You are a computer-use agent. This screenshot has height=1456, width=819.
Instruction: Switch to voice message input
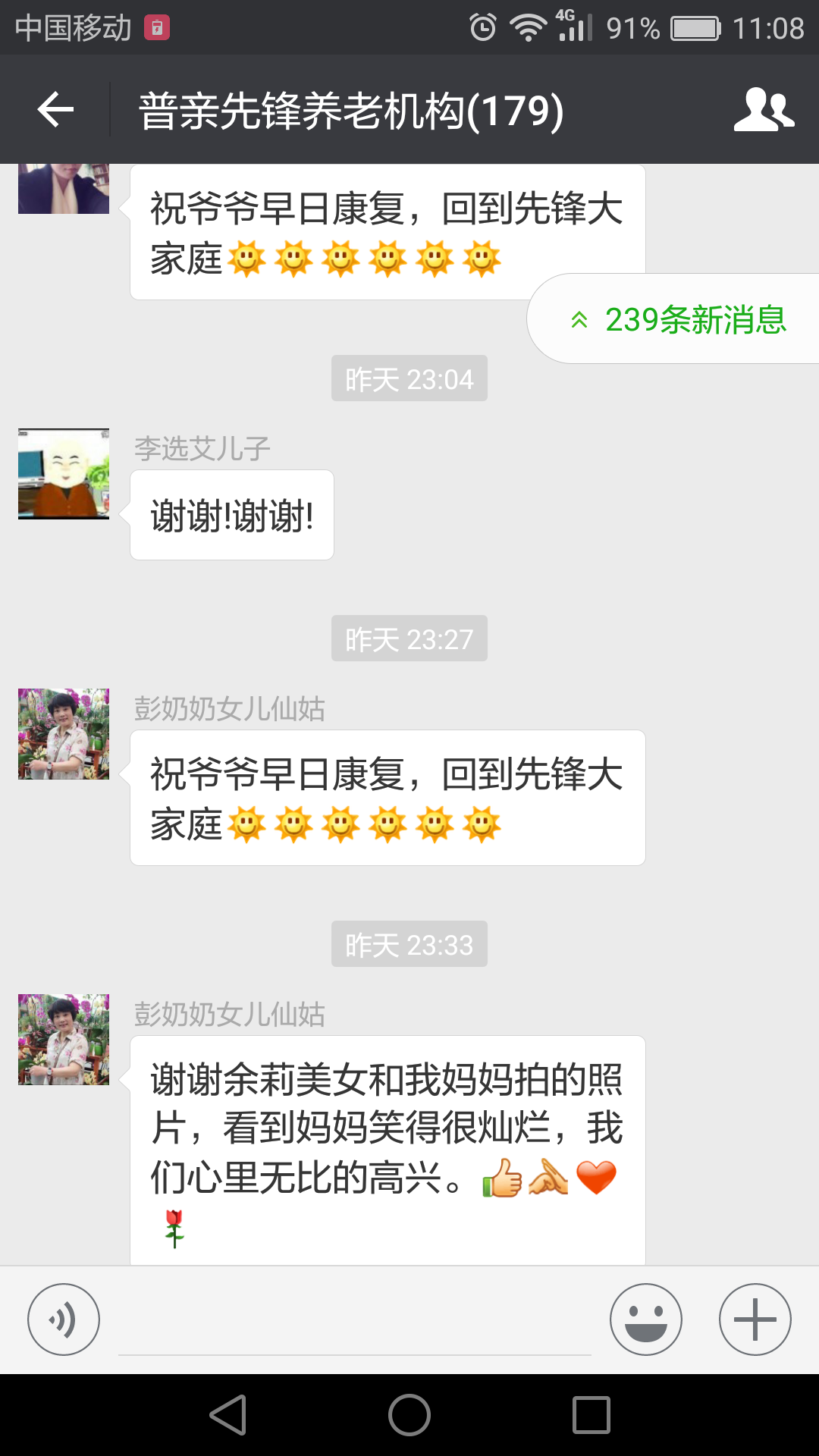click(64, 1319)
